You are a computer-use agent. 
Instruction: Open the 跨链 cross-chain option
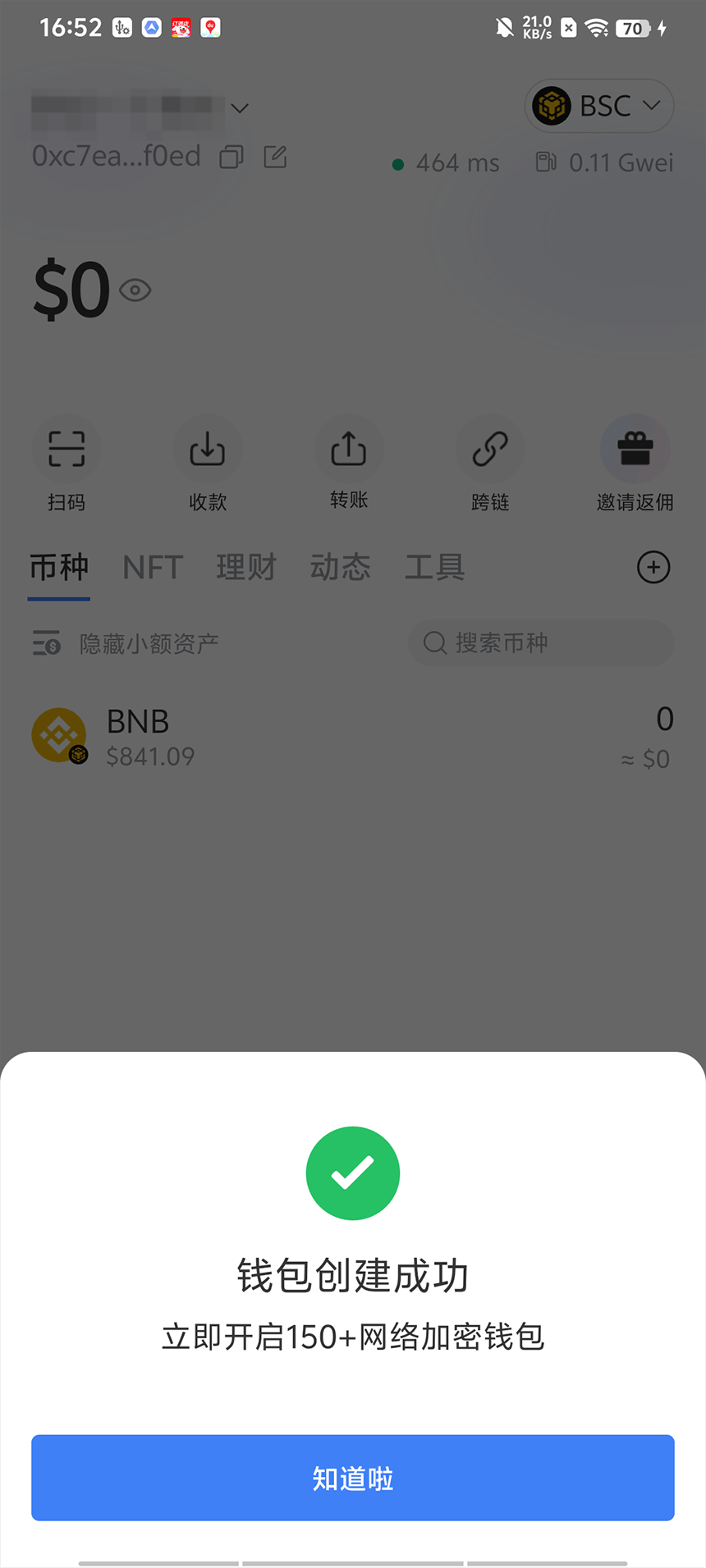point(490,464)
